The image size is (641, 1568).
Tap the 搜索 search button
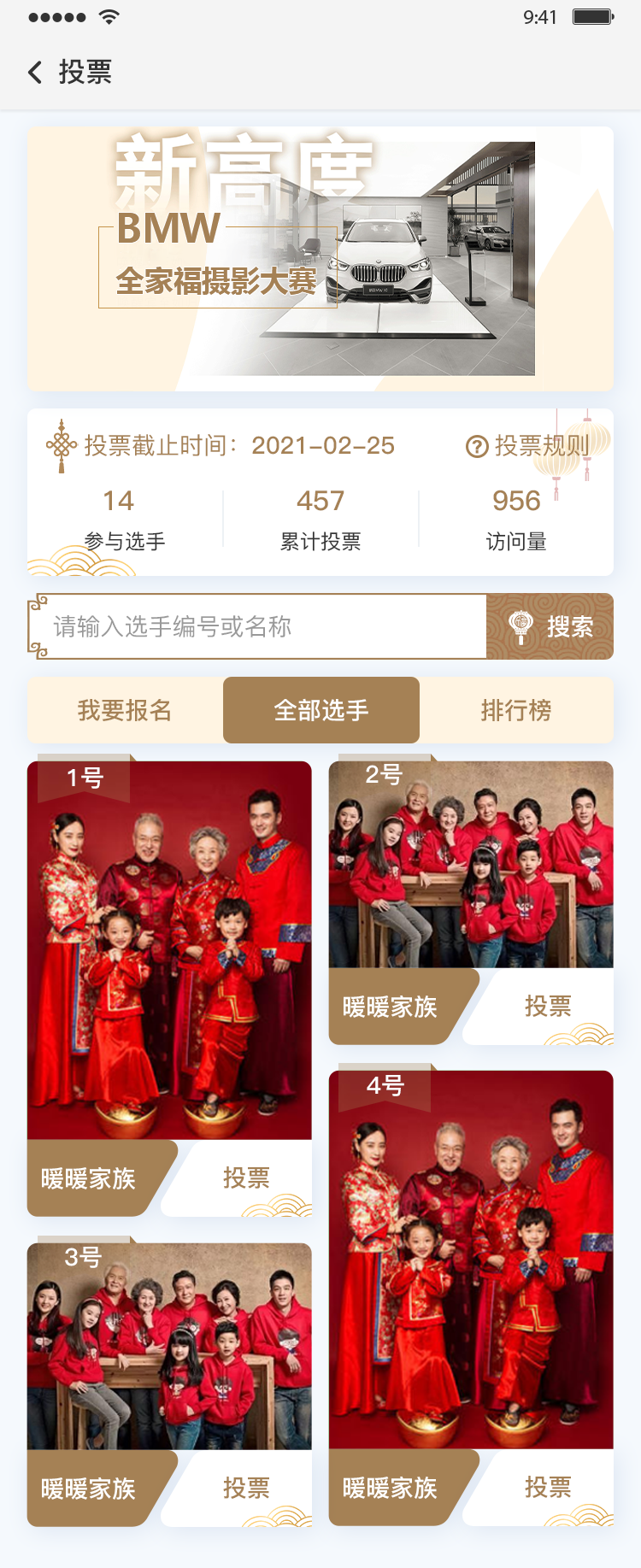550,626
